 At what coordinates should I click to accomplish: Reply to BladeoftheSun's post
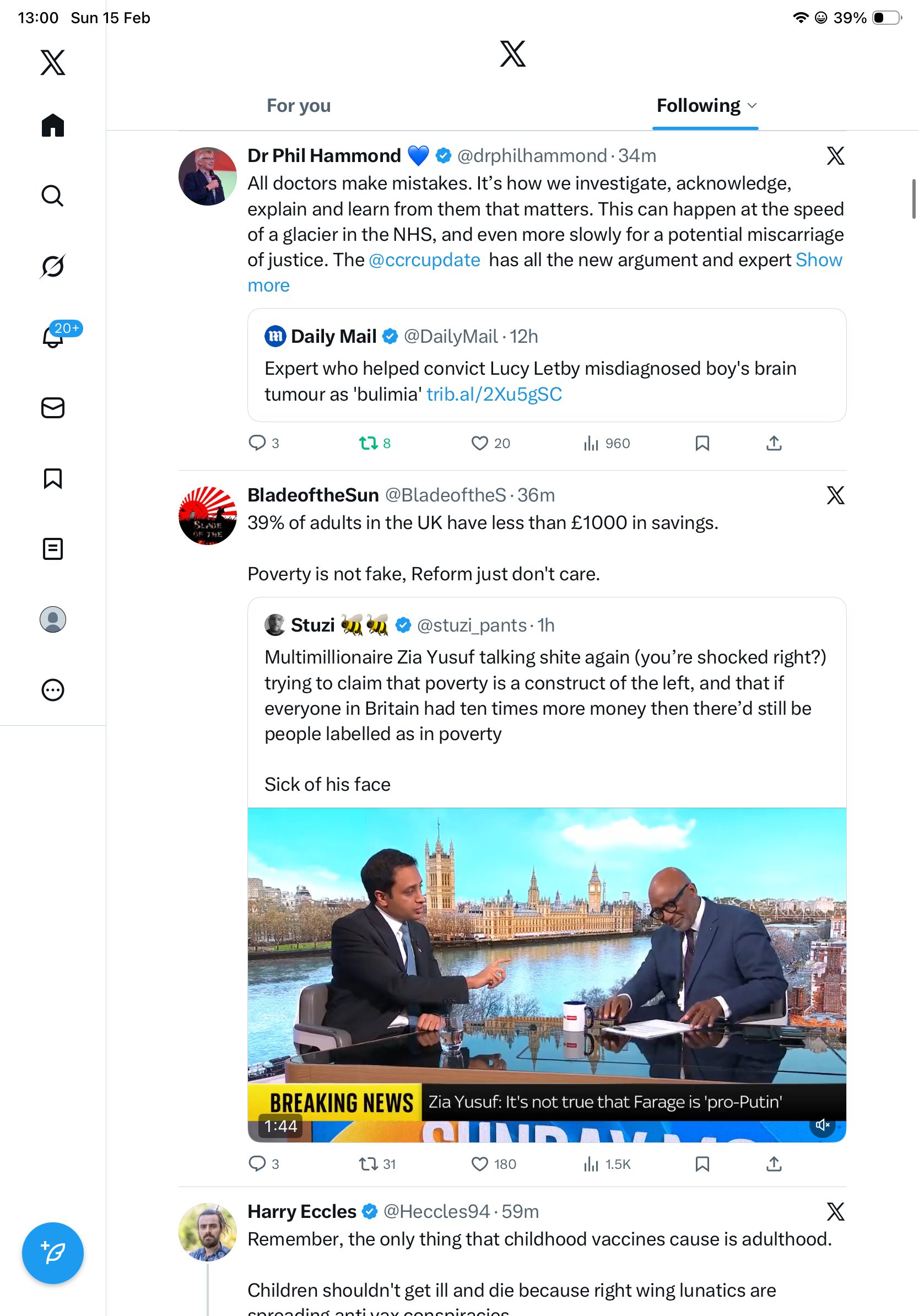pos(257,1163)
